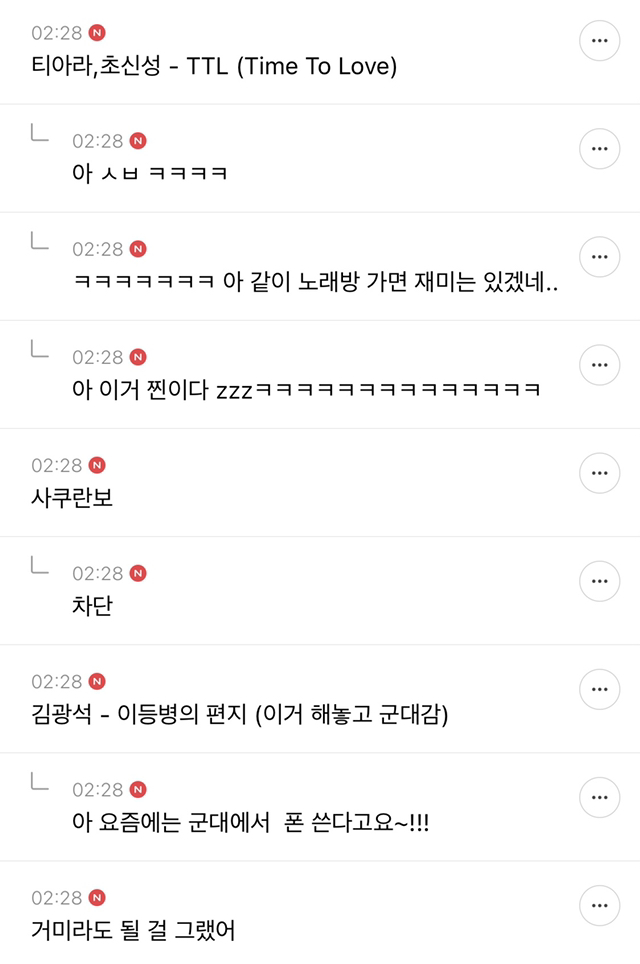Open more menu for the 아 ㅅㅂ ㅋㅋㅋㅋ reply
Image resolution: width=640 pixels, height=964 pixels.
pyautogui.click(x=599, y=149)
